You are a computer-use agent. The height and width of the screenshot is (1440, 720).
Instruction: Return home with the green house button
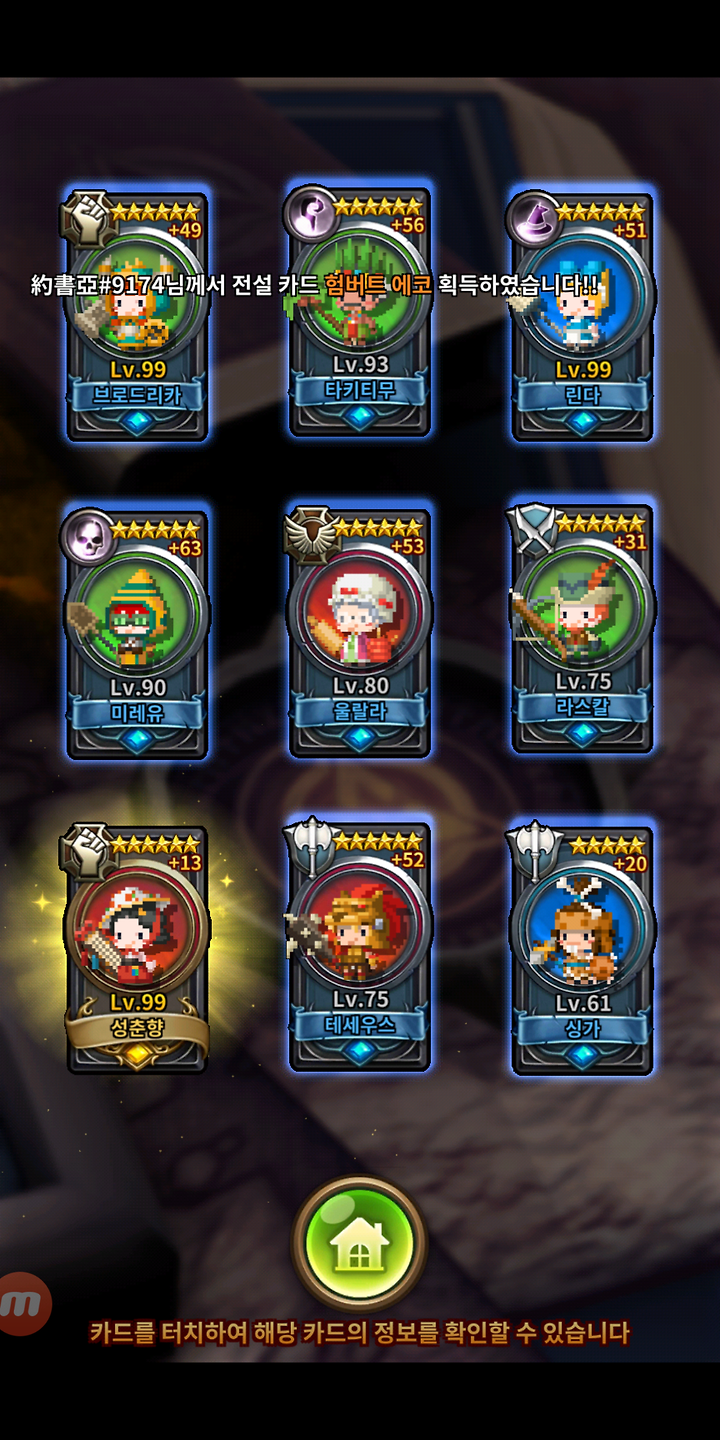tap(359, 1244)
